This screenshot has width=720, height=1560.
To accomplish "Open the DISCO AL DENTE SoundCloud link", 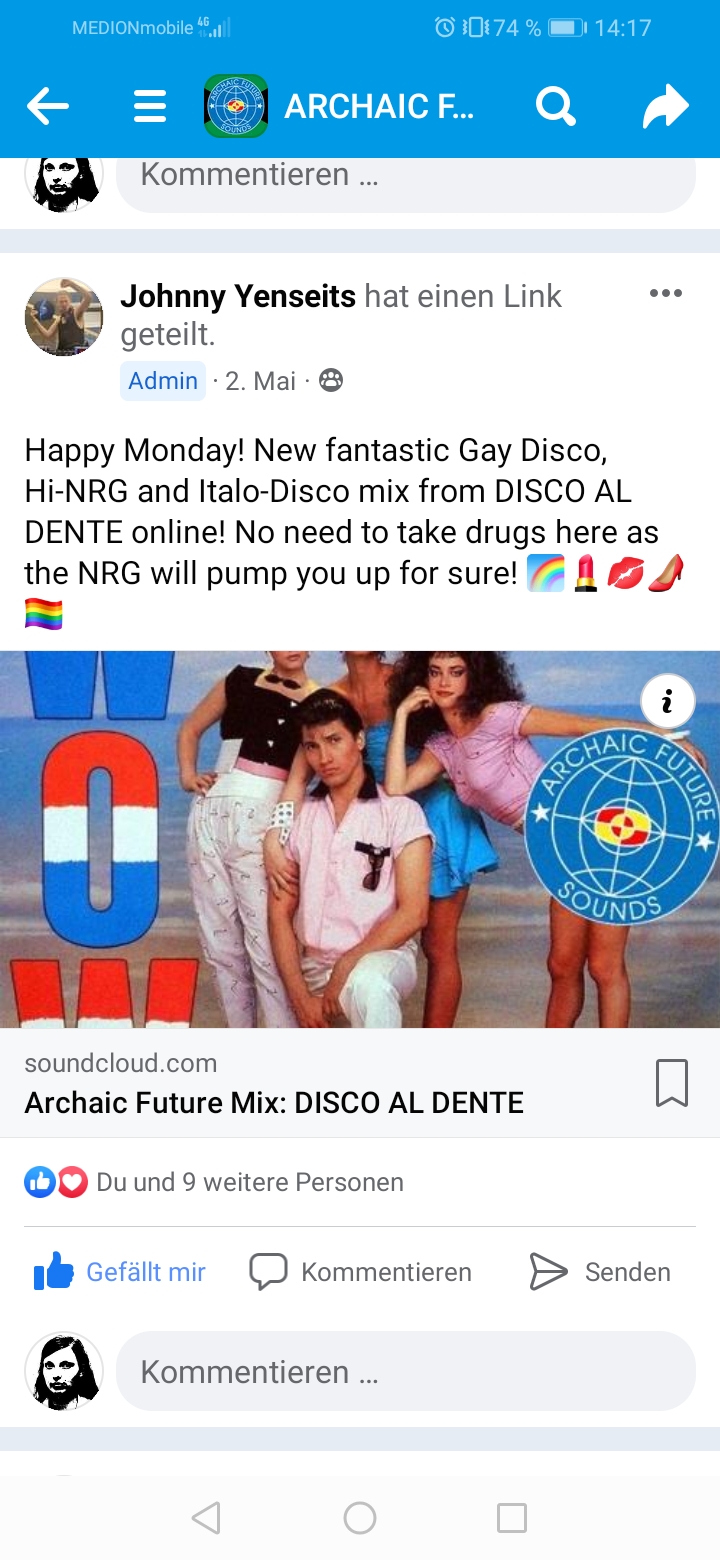I will (x=274, y=1102).
